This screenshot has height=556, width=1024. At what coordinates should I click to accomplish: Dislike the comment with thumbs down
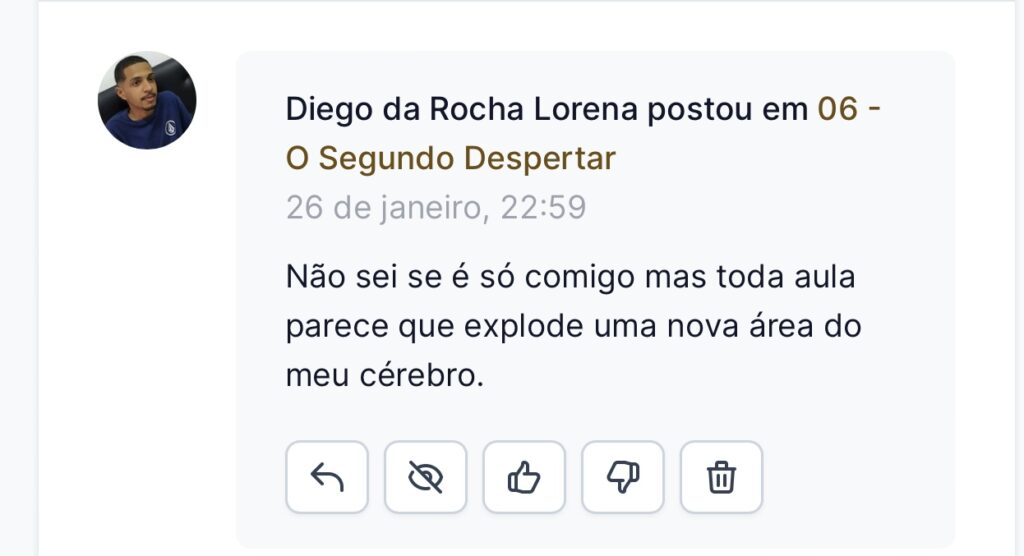point(622,477)
